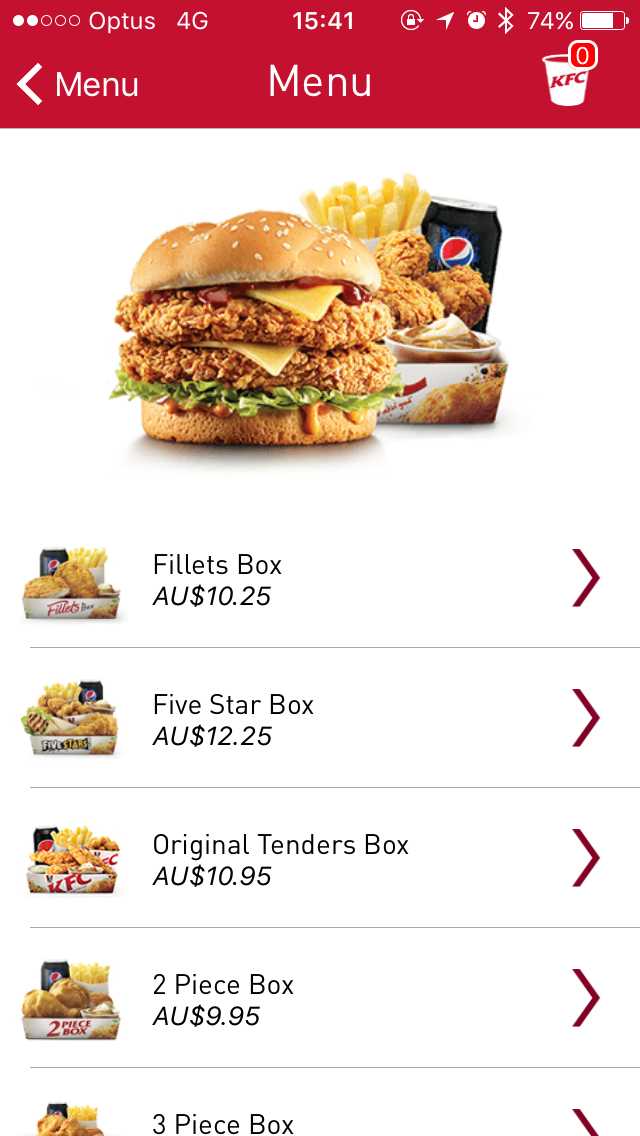The width and height of the screenshot is (640, 1136).
Task: Open the 3 Piece Box item
Action: (320, 1120)
